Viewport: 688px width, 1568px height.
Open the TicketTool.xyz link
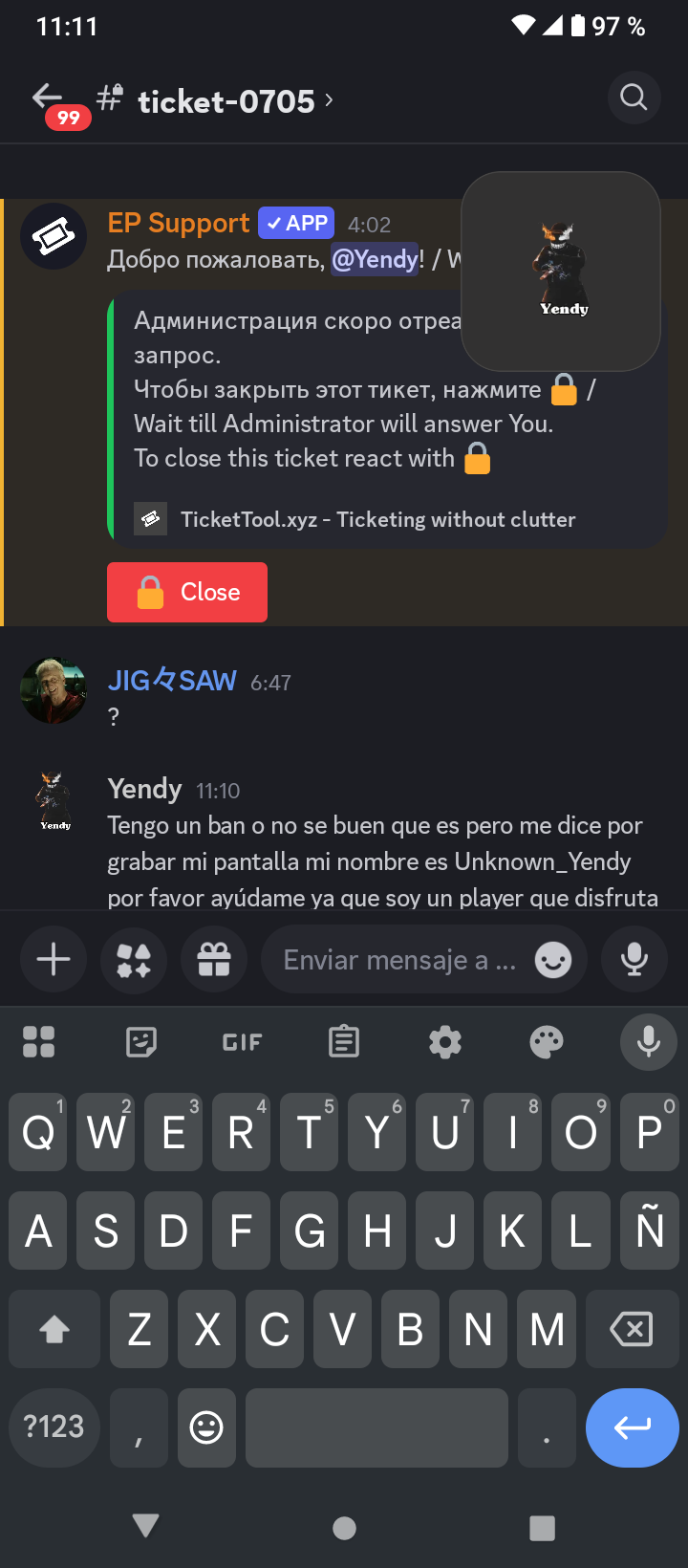(377, 519)
